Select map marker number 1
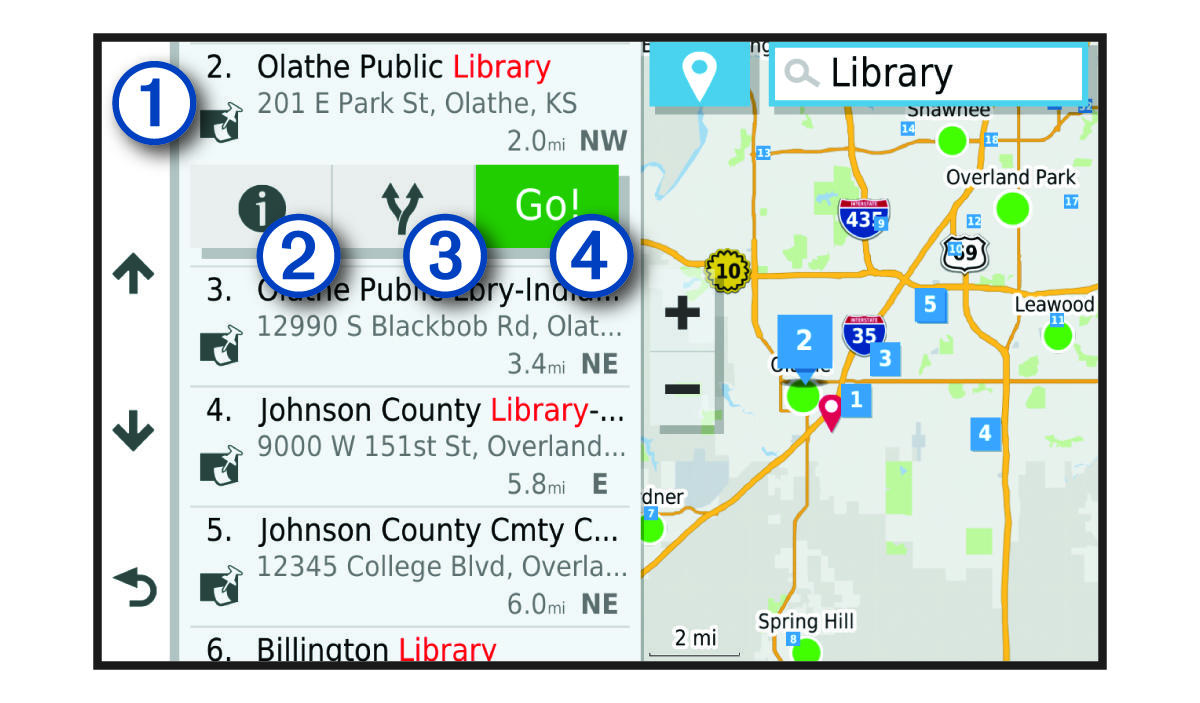Screen dimensions: 1200x703 855,400
